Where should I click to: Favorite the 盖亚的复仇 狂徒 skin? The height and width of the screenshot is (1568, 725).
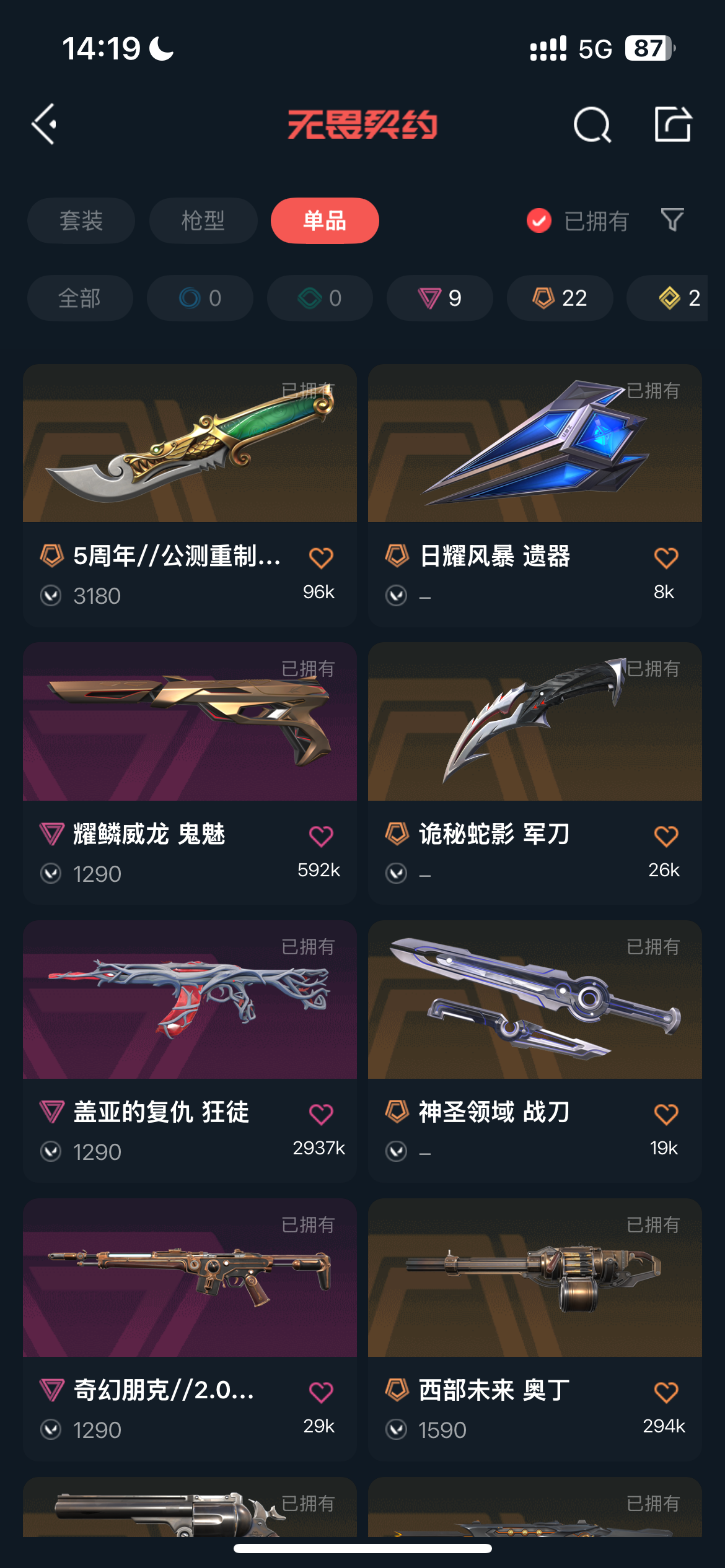[x=321, y=1115]
